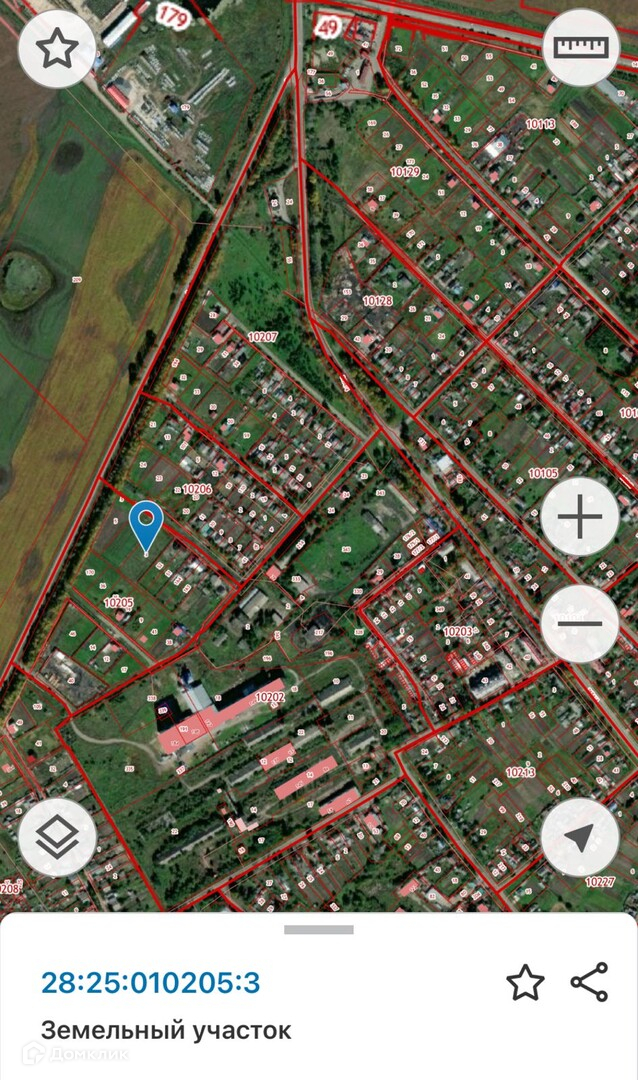
Task: Share the land parcel details
Action: coord(589,982)
